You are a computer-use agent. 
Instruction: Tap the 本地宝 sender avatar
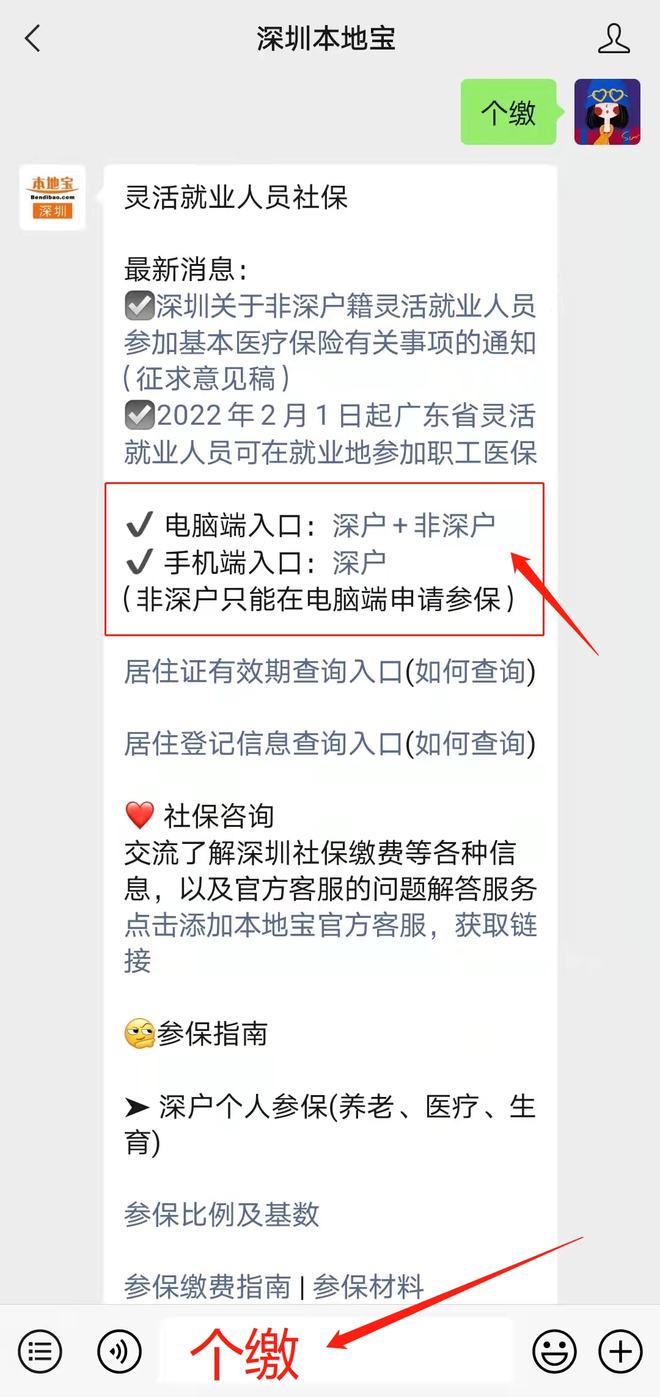tap(52, 198)
